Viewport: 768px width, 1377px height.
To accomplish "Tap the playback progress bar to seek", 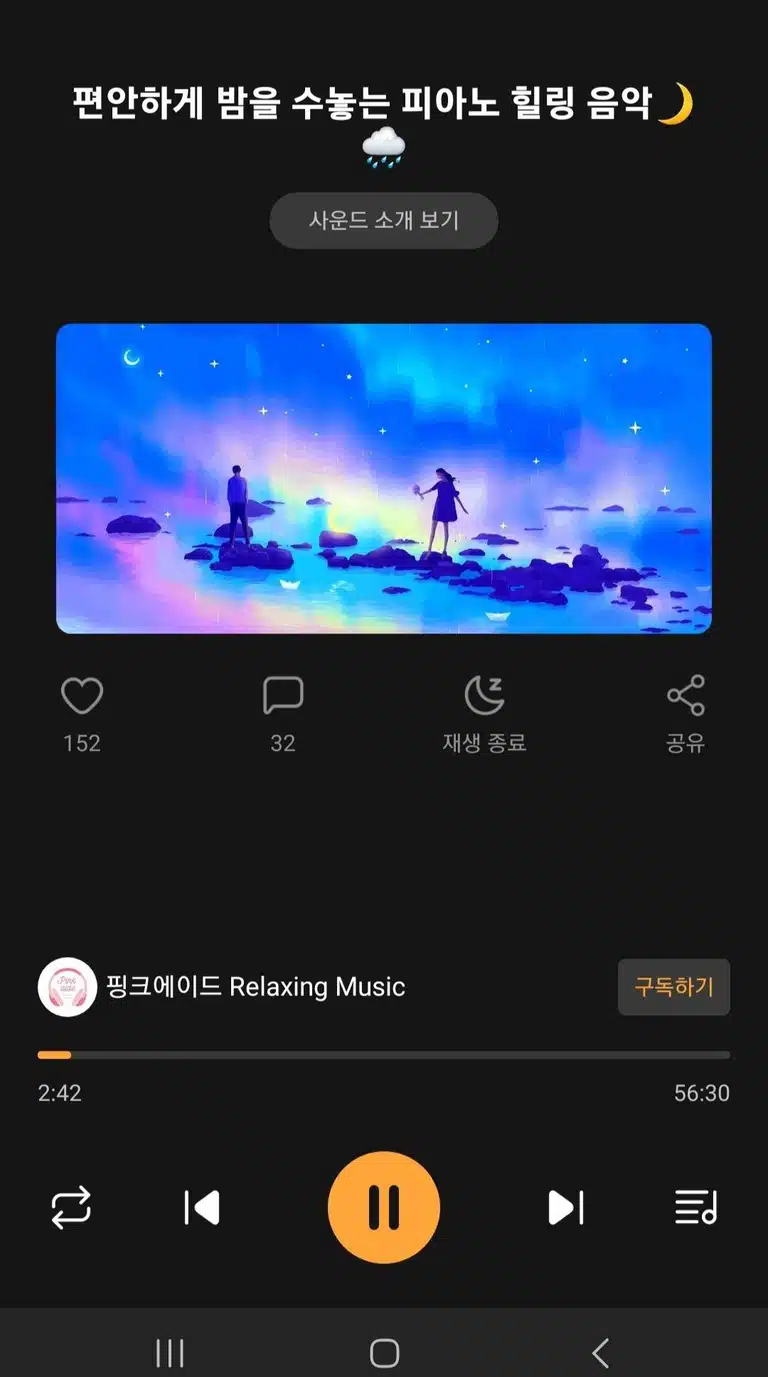I will 384,1055.
